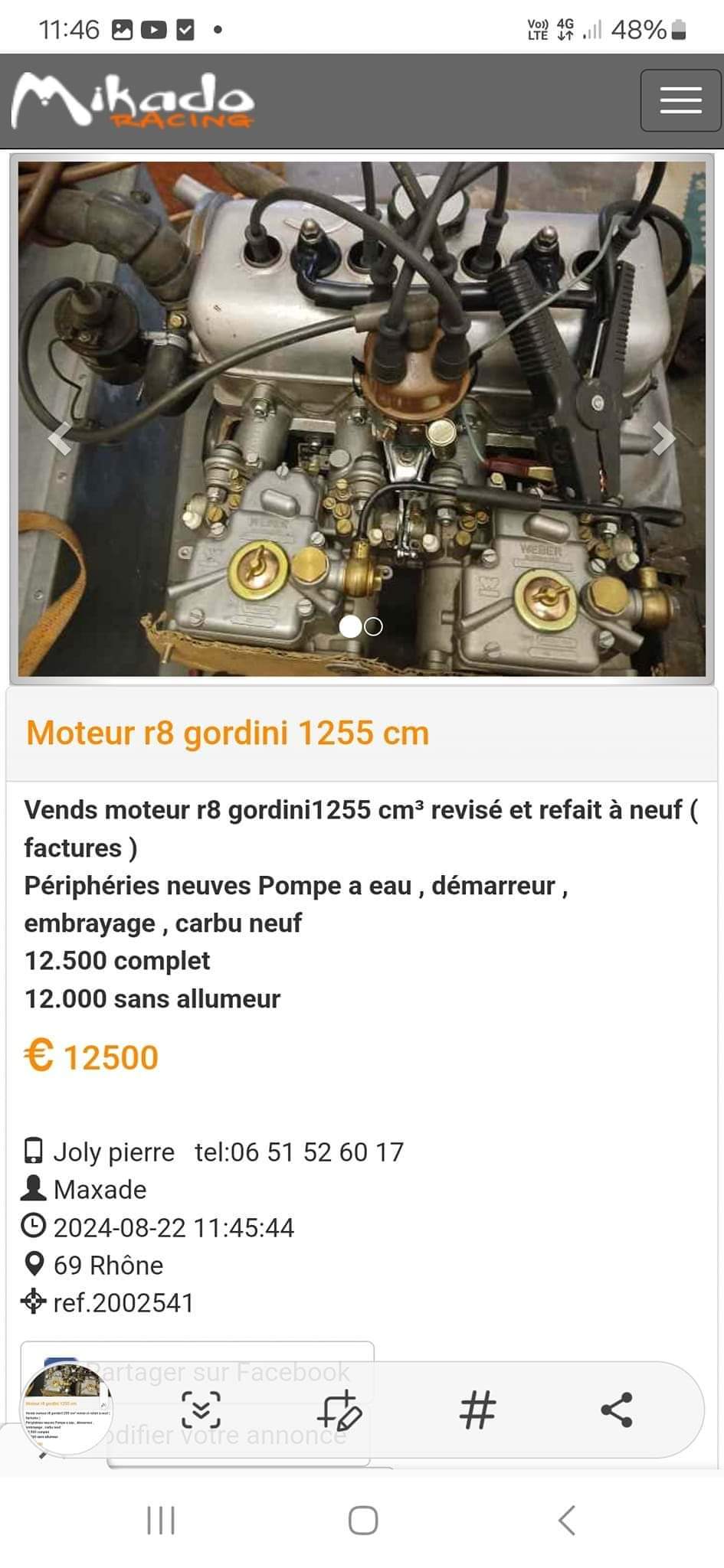Show the next engine photo
This screenshot has width=724, height=1568.
[x=663, y=439]
